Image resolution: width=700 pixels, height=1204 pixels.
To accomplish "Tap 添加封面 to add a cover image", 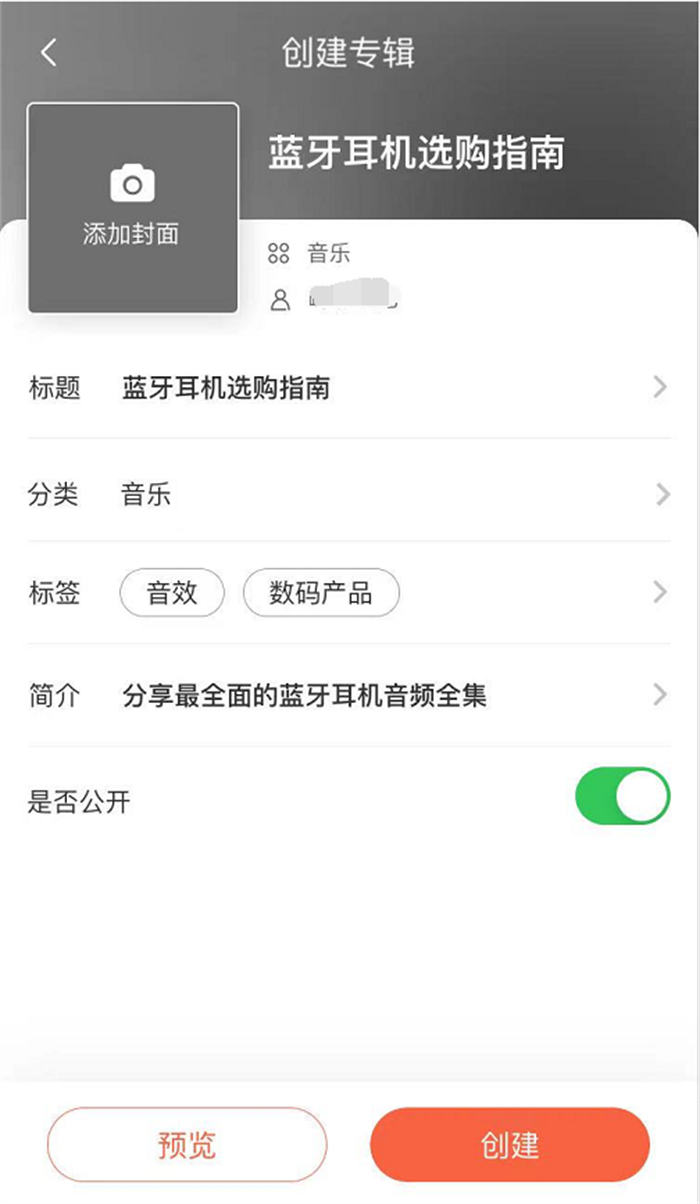I will coord(133,208).
